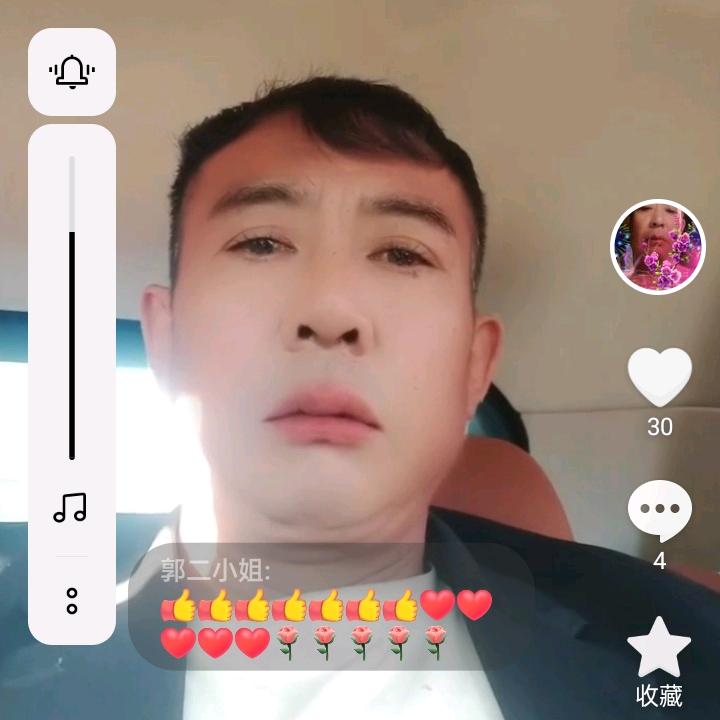Tap the ringer mode bell icon
Image resolution: width=720 pixels, height=720 pixels.
(72, 72)
